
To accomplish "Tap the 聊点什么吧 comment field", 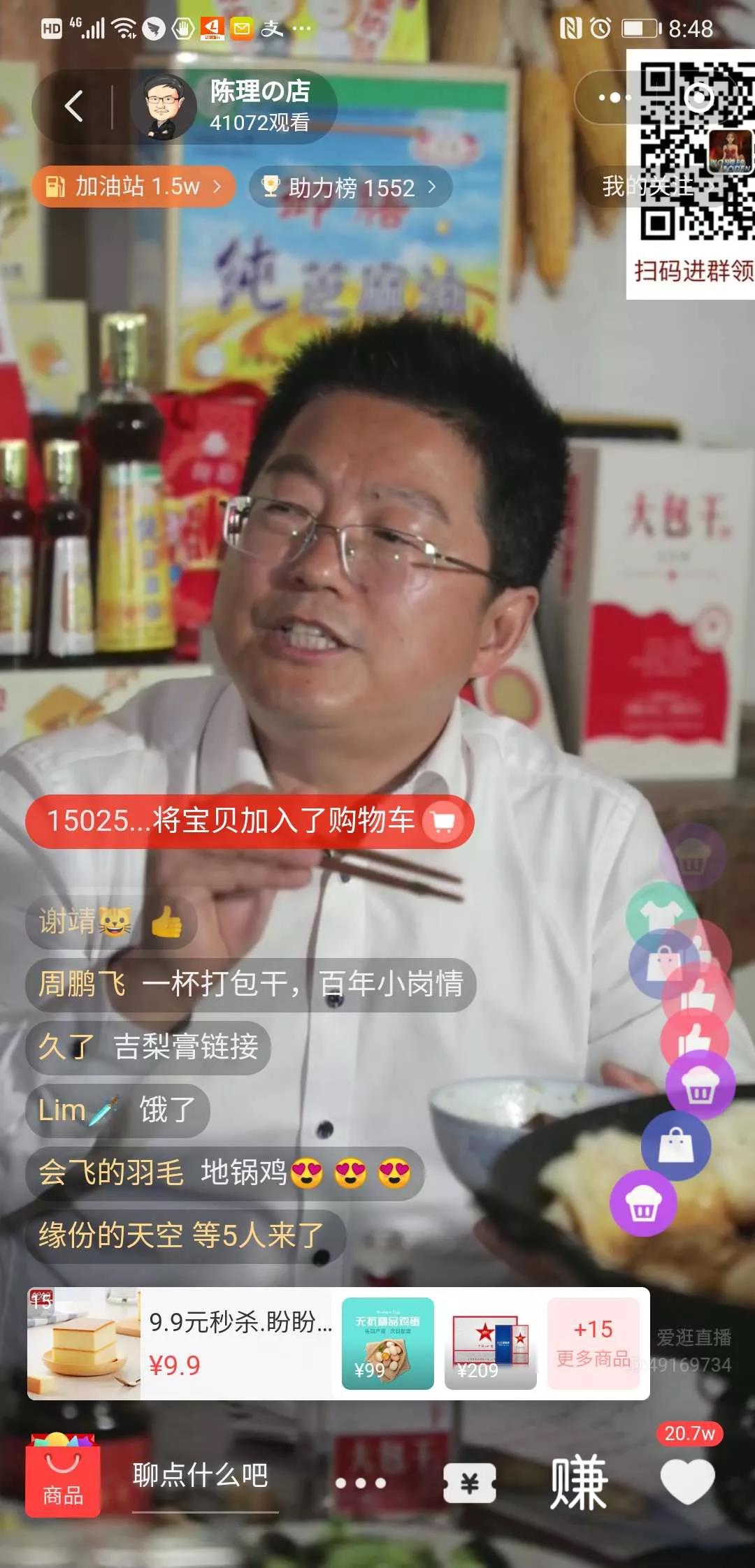I will (201, 1476).
